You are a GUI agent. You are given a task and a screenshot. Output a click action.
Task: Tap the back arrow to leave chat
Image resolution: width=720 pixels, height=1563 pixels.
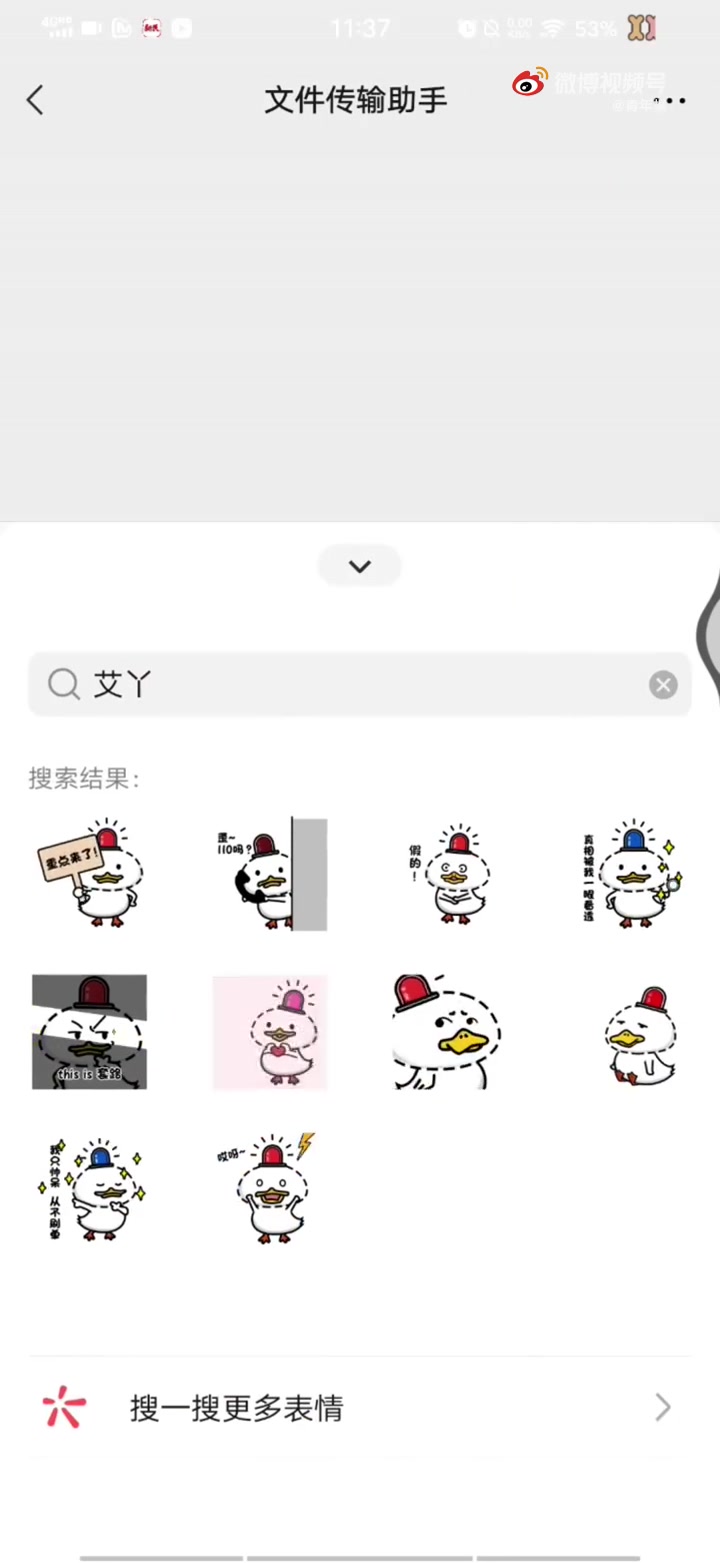[35, 99]
